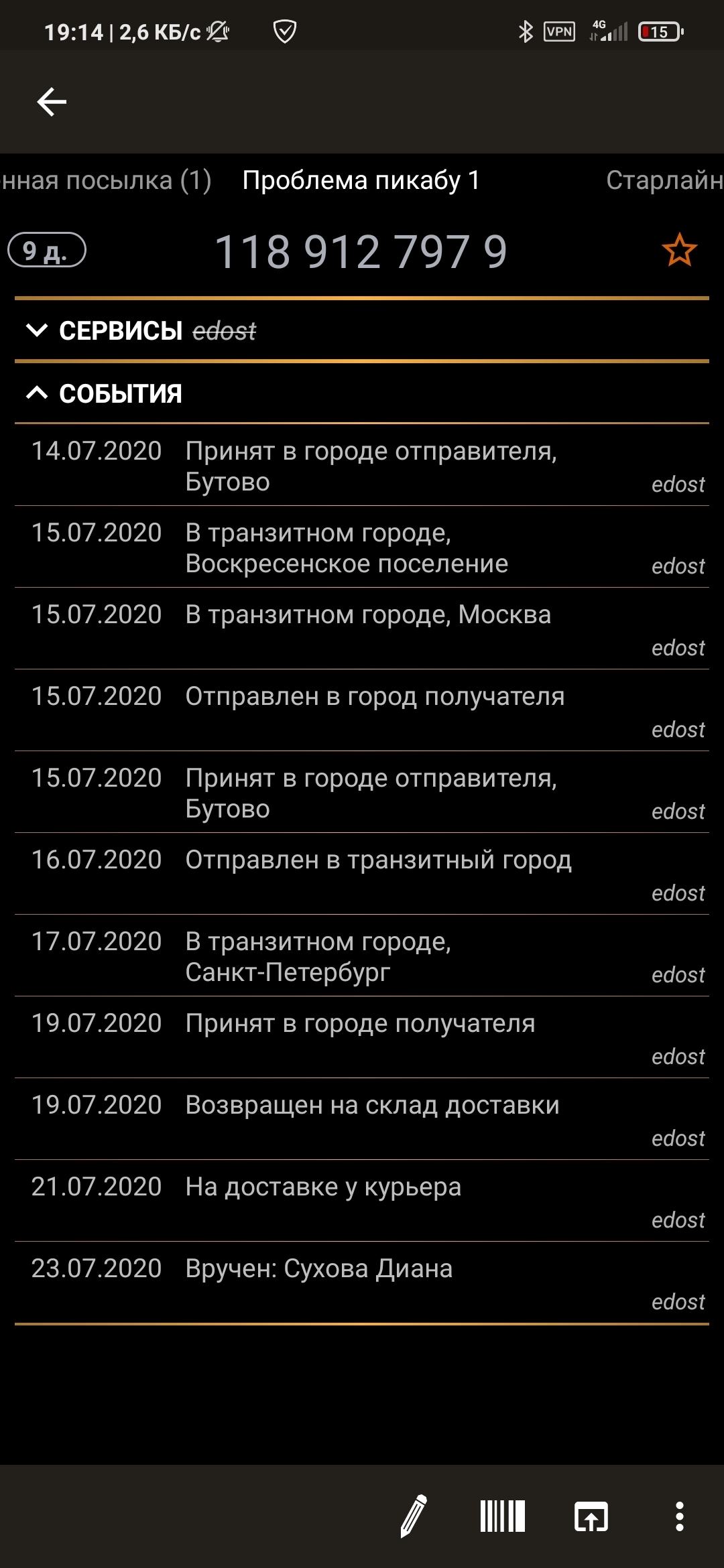Edit the parcel with the pencil icon

pos(414,1516)
